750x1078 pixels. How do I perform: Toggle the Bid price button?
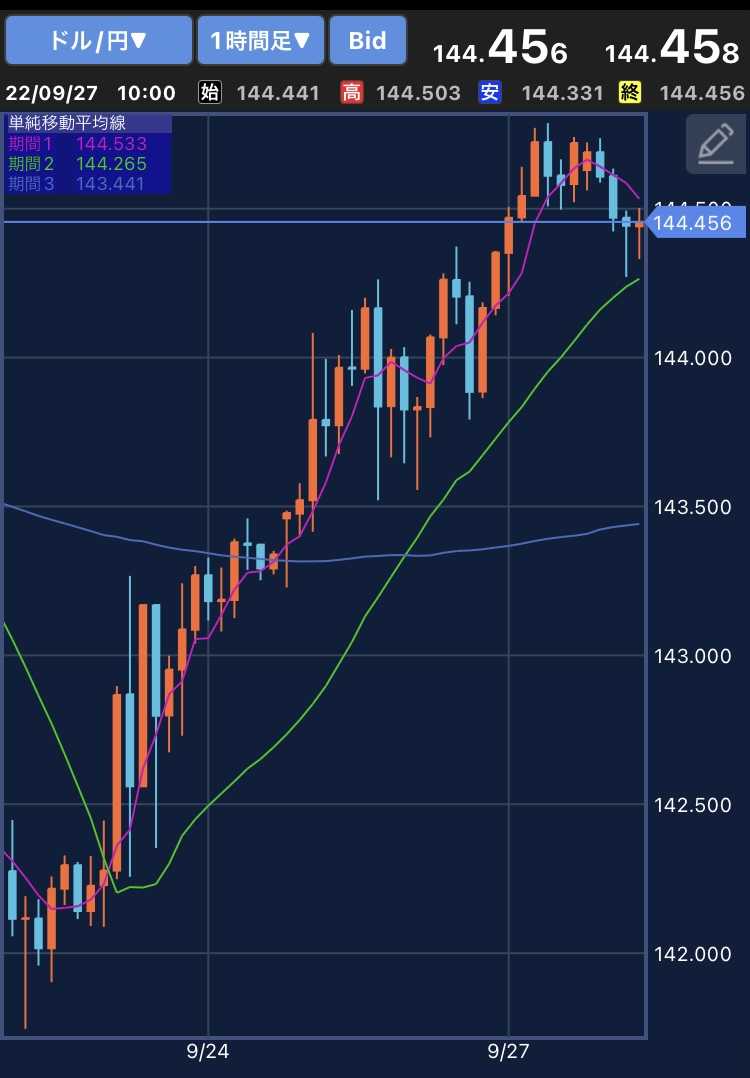coord(368,41)
